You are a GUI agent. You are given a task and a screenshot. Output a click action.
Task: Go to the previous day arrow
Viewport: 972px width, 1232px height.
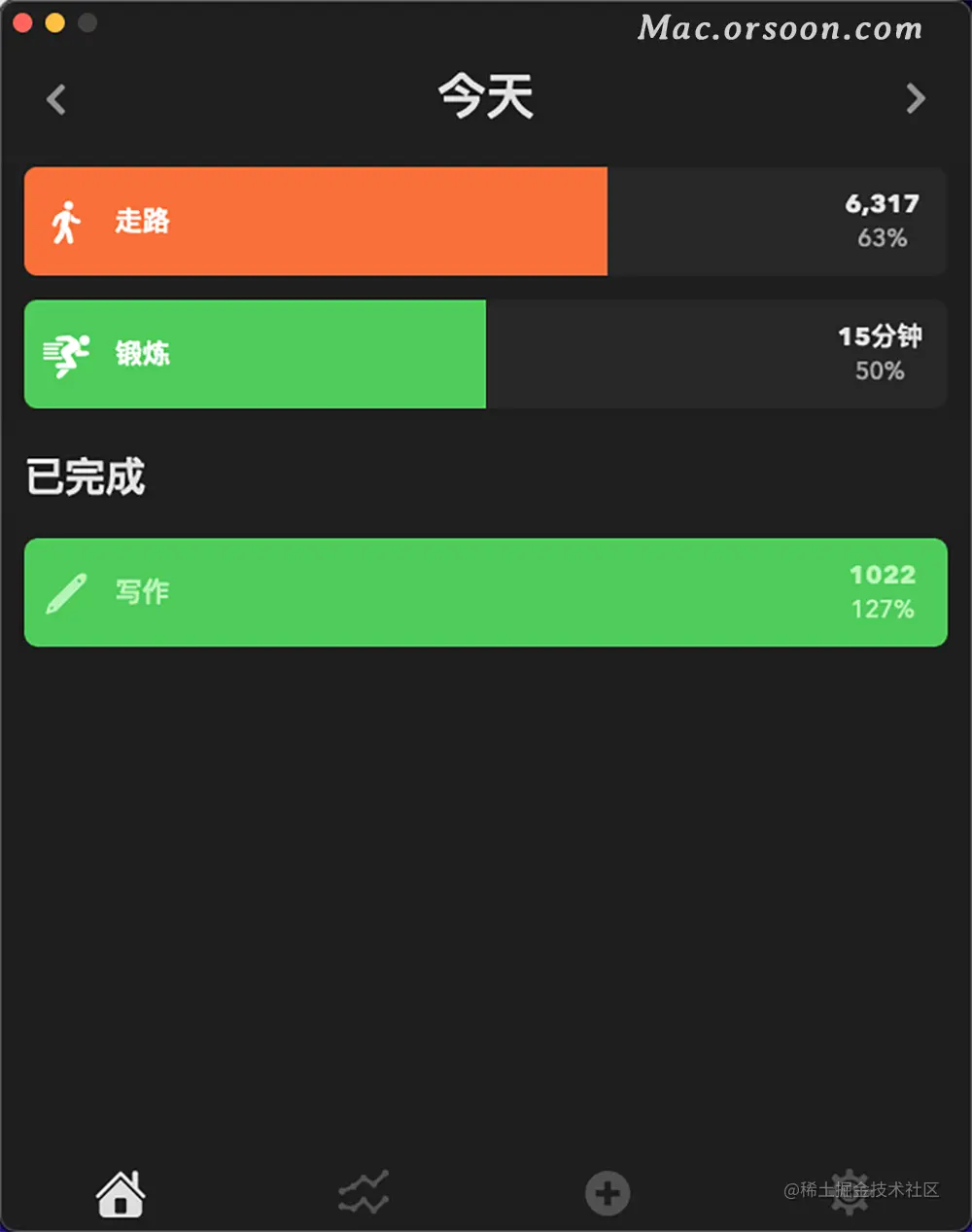(56, 99)
